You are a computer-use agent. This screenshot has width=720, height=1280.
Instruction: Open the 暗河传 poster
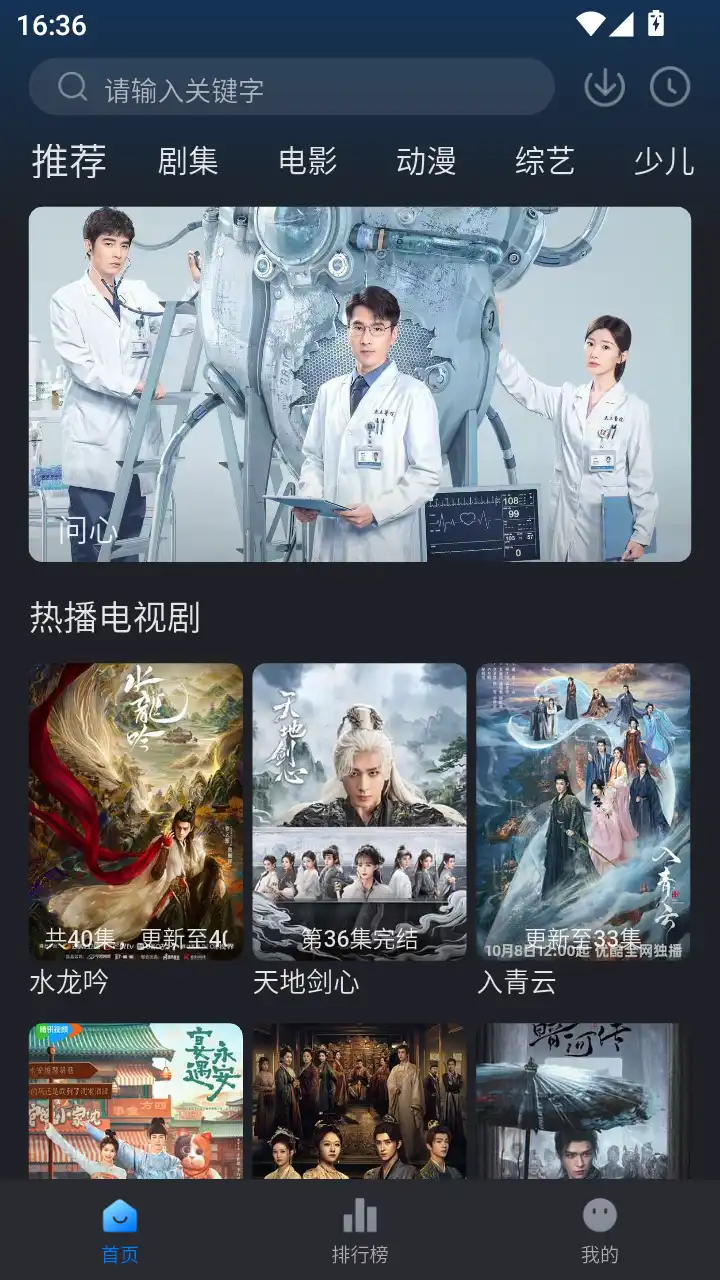click(583, 1100)
